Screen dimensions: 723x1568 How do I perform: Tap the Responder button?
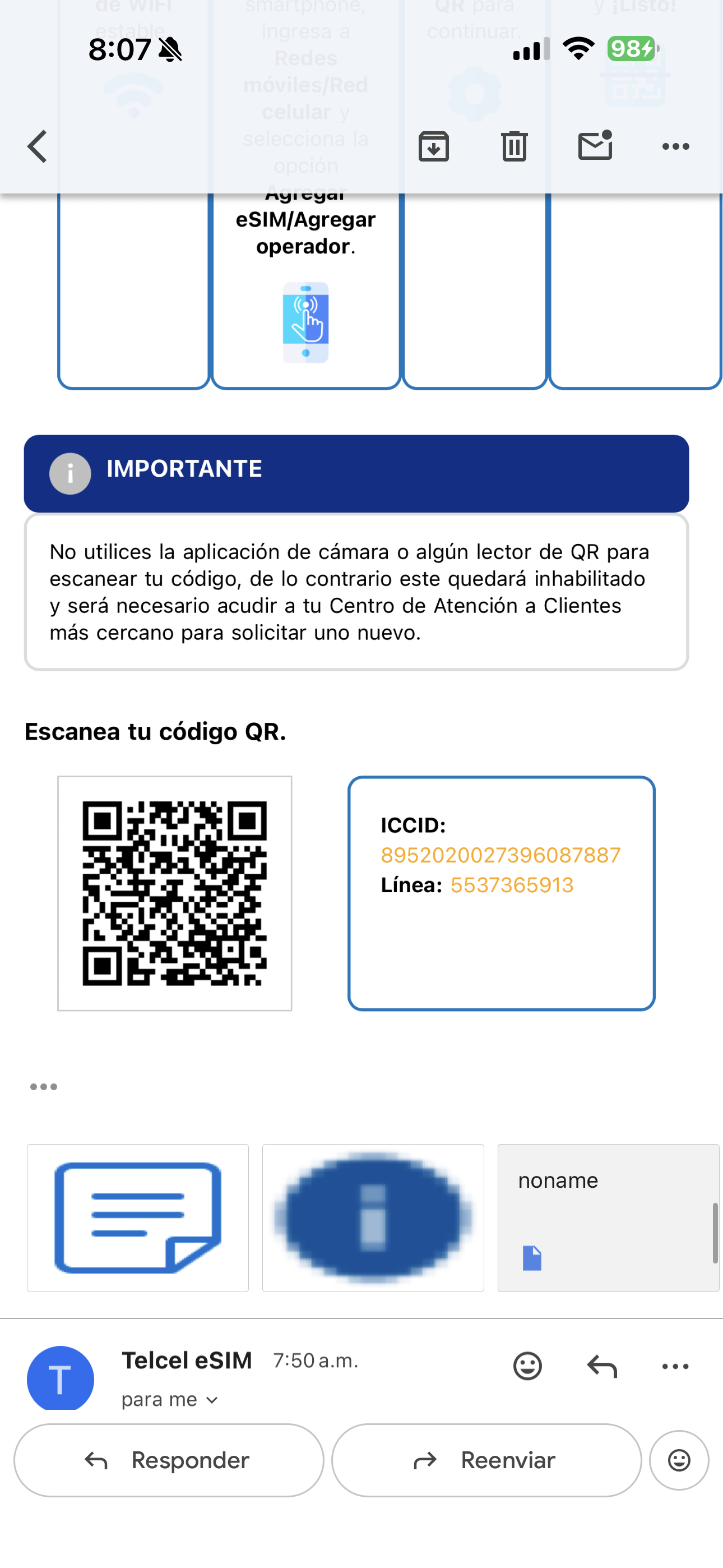click(x=169, y=1460)
